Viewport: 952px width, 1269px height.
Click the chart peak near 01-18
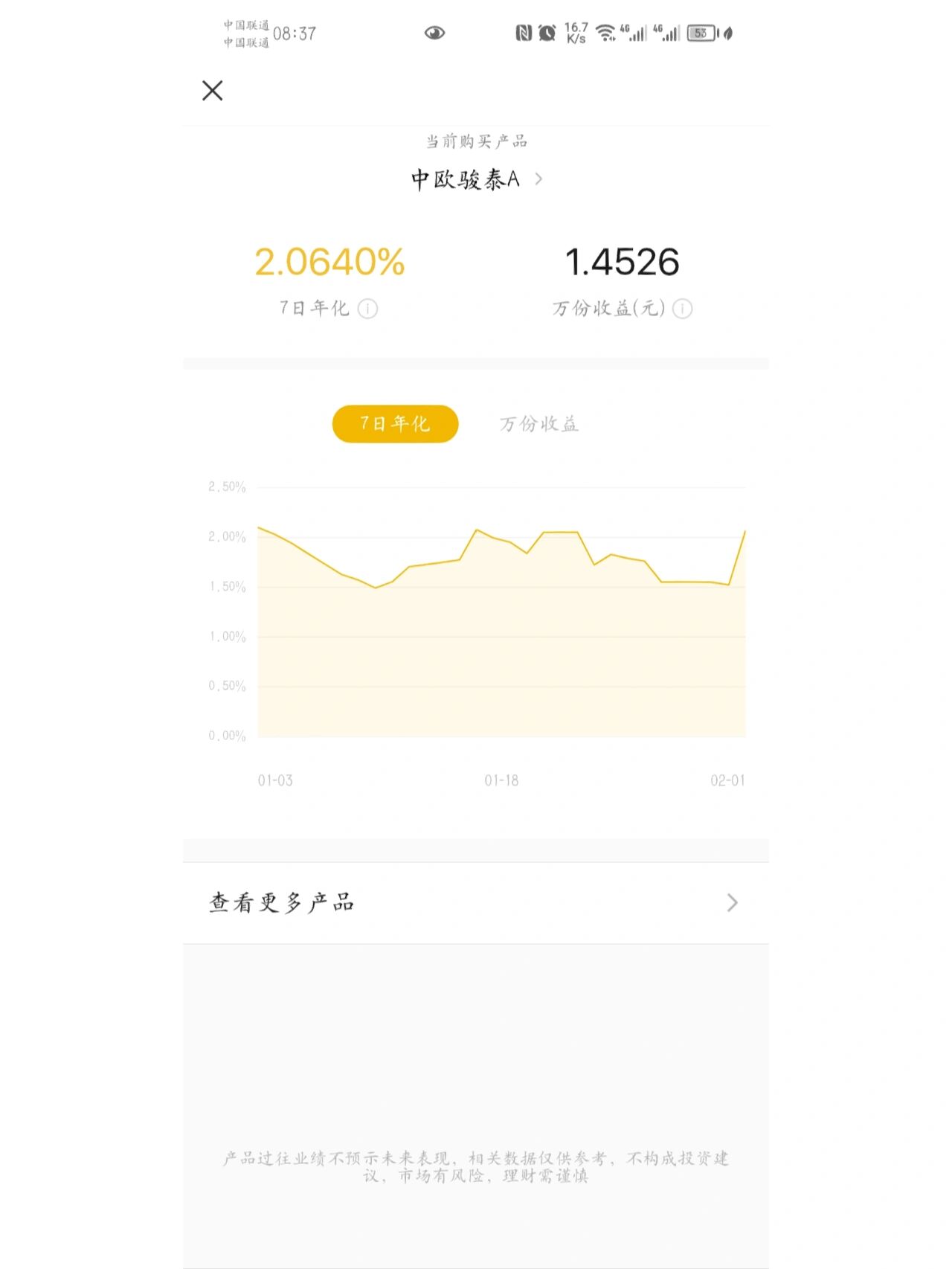(x=476, y=530)
